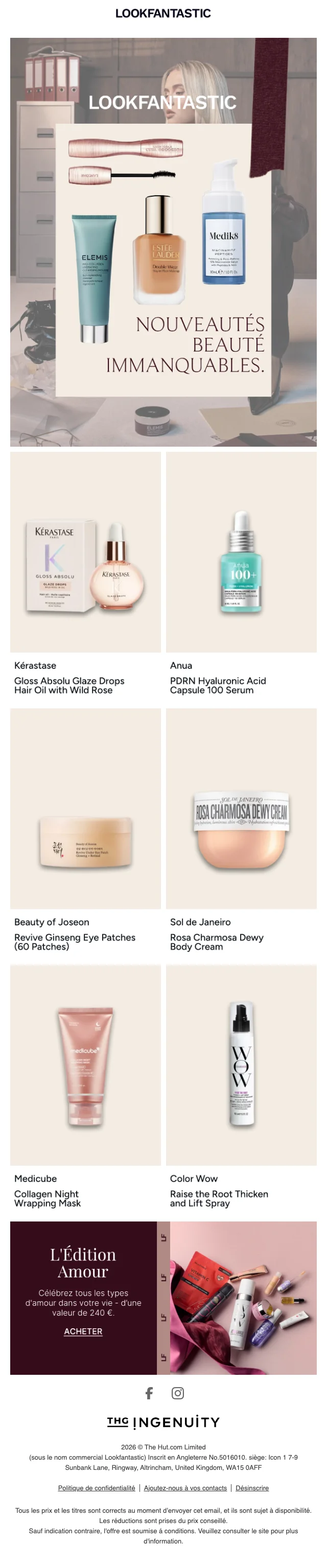The image size is (327, 1568).
Task: Select the Désinscrire unsubscribe link
Action: pos(252,1488)
